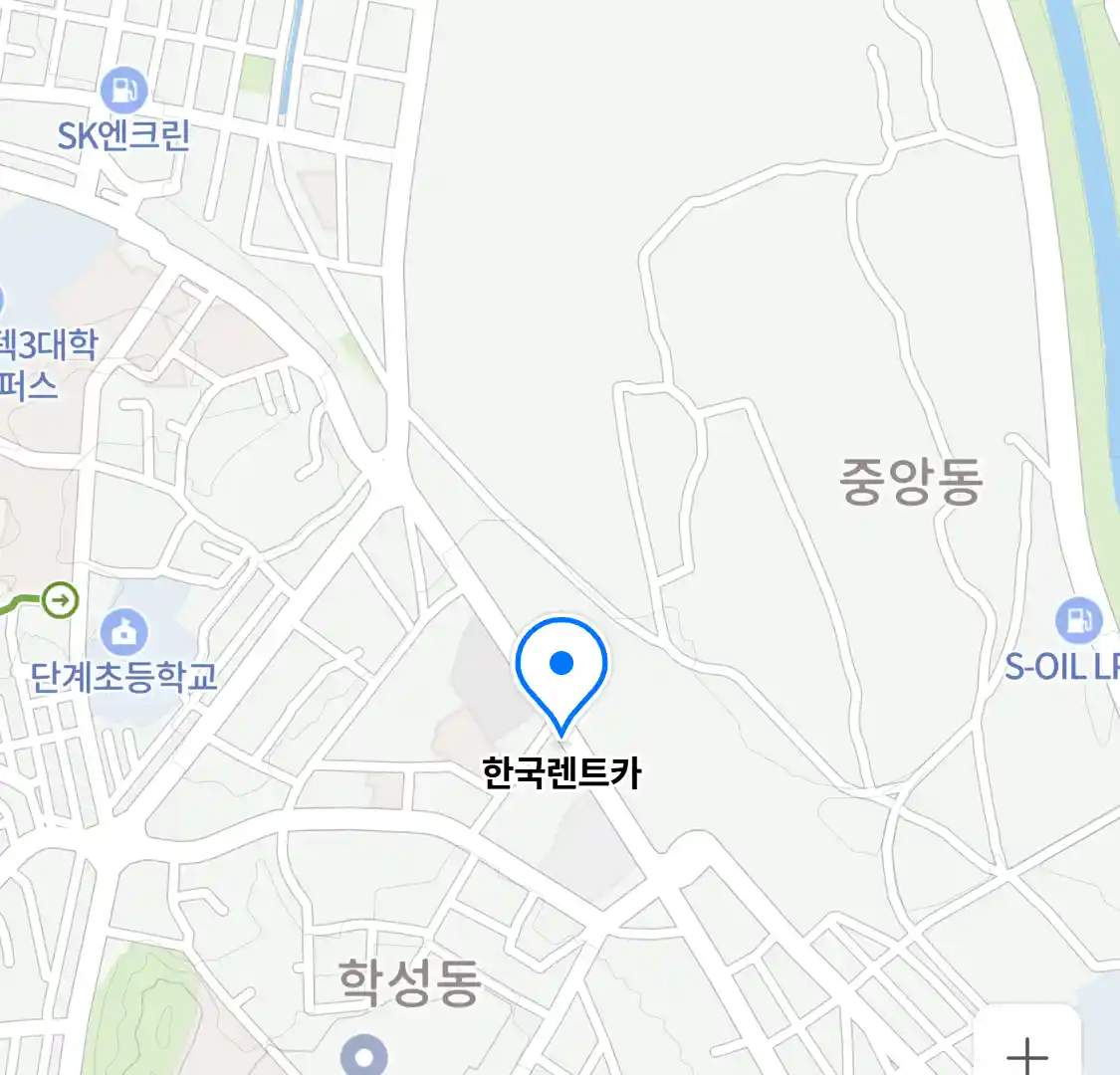Select the map marker below 학성동
Viewport: 1120px width, 1075px height.
click(363, 1055)
